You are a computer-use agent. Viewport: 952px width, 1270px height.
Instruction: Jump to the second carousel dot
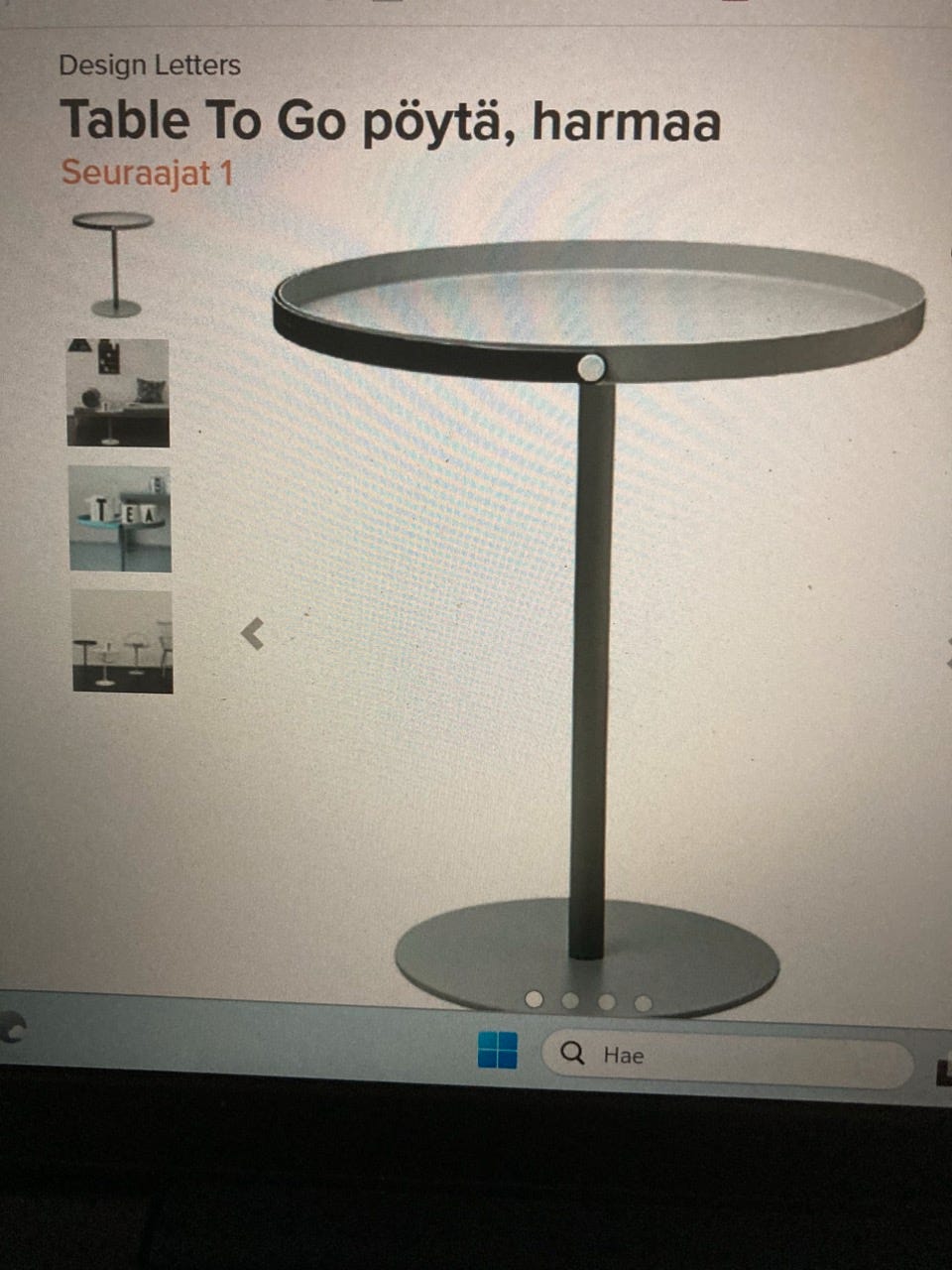(570, 1000)
